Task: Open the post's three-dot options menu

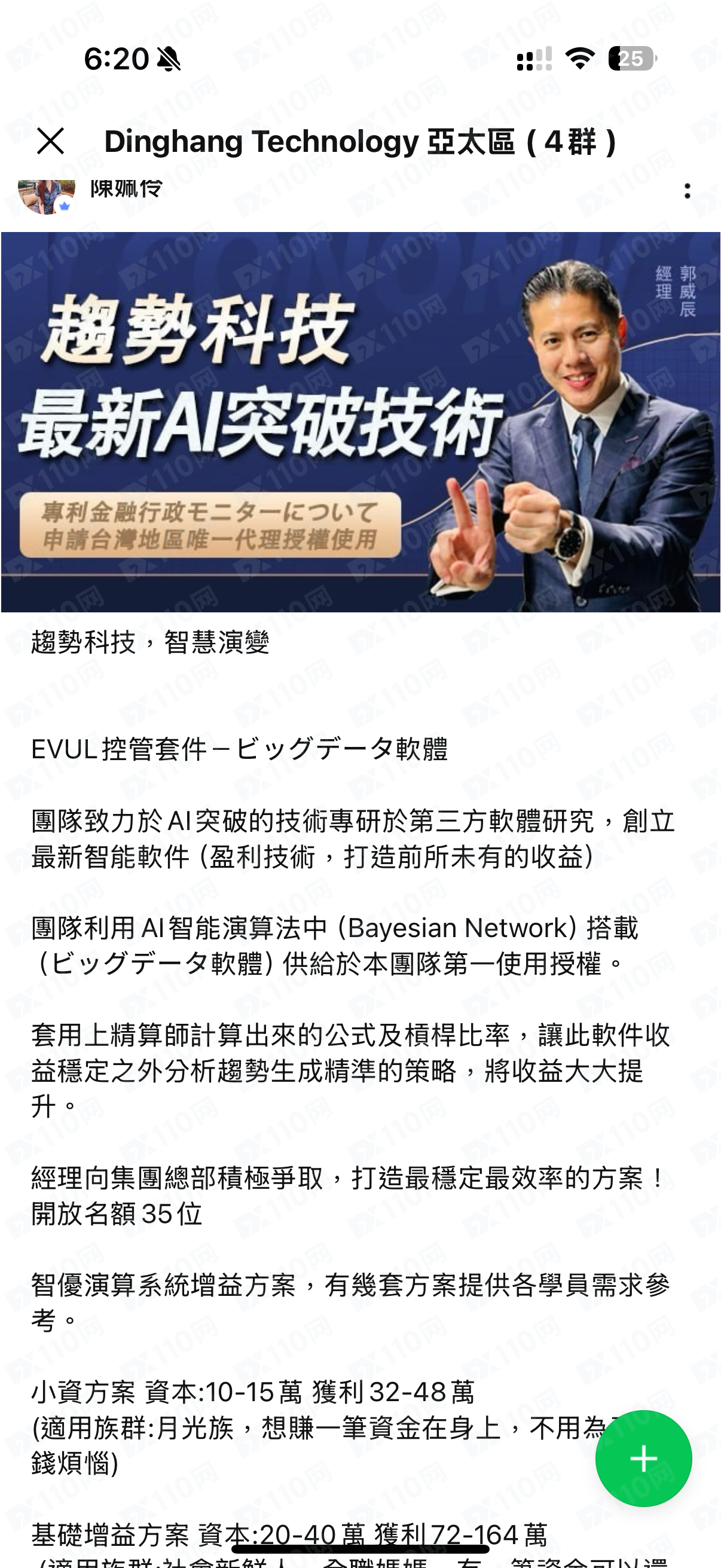Action: point(687,191)
